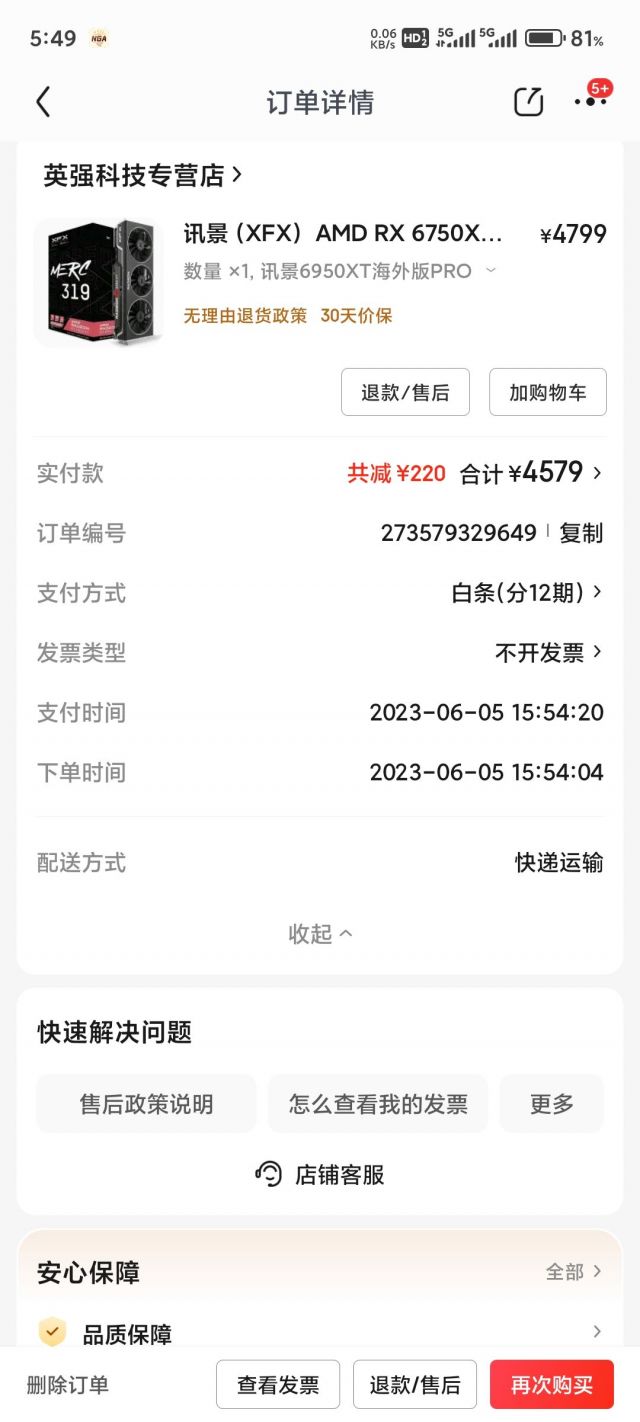Contact 店铺客服

tap(320, 1174)
